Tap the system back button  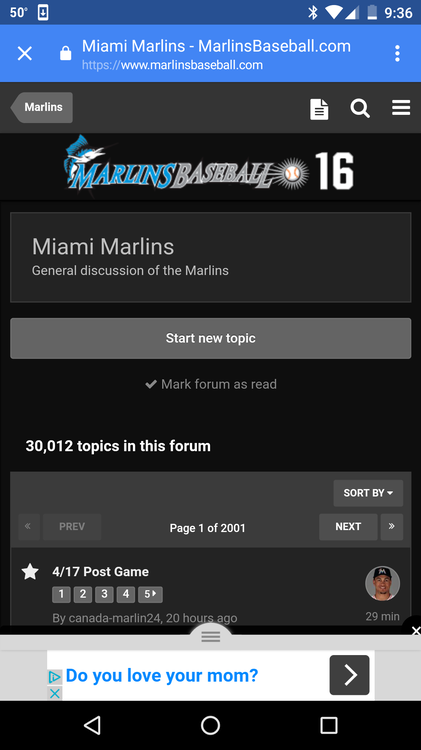(92, 725)
